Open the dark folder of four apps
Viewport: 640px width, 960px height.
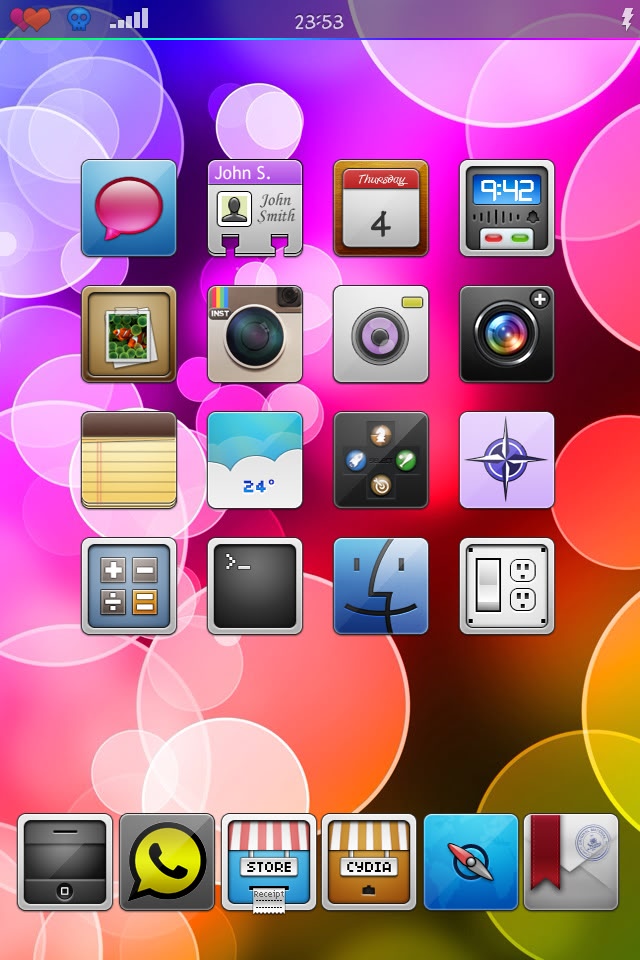pos(381,460)
